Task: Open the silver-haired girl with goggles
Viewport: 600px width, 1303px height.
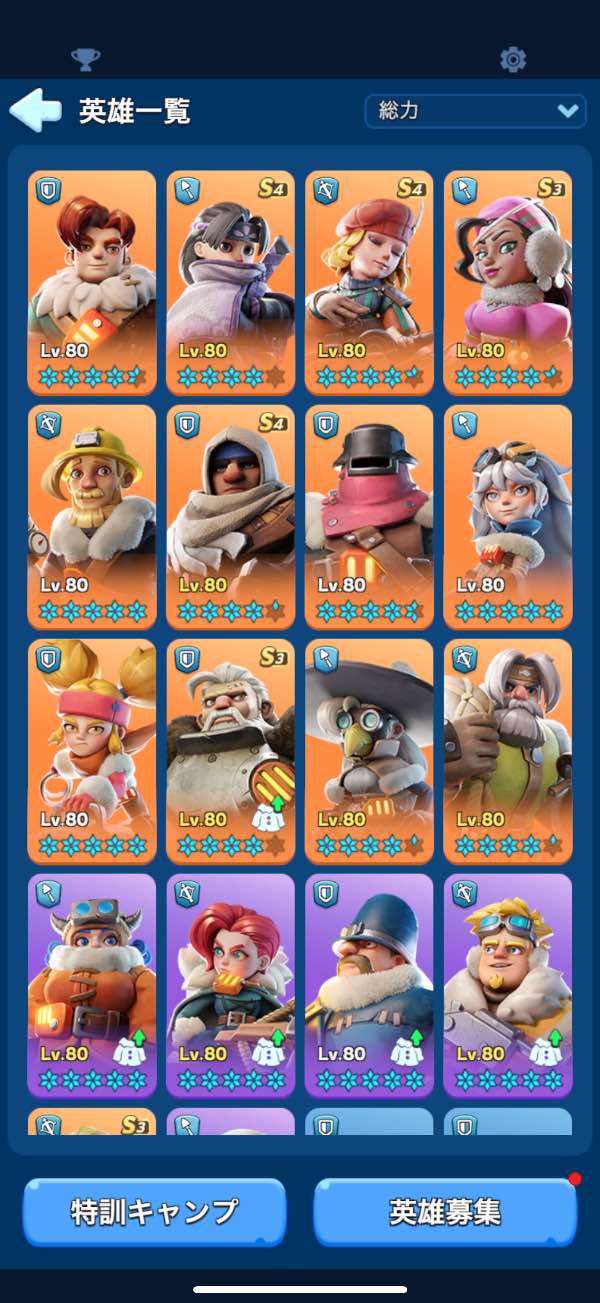Action: pos(508,515)
